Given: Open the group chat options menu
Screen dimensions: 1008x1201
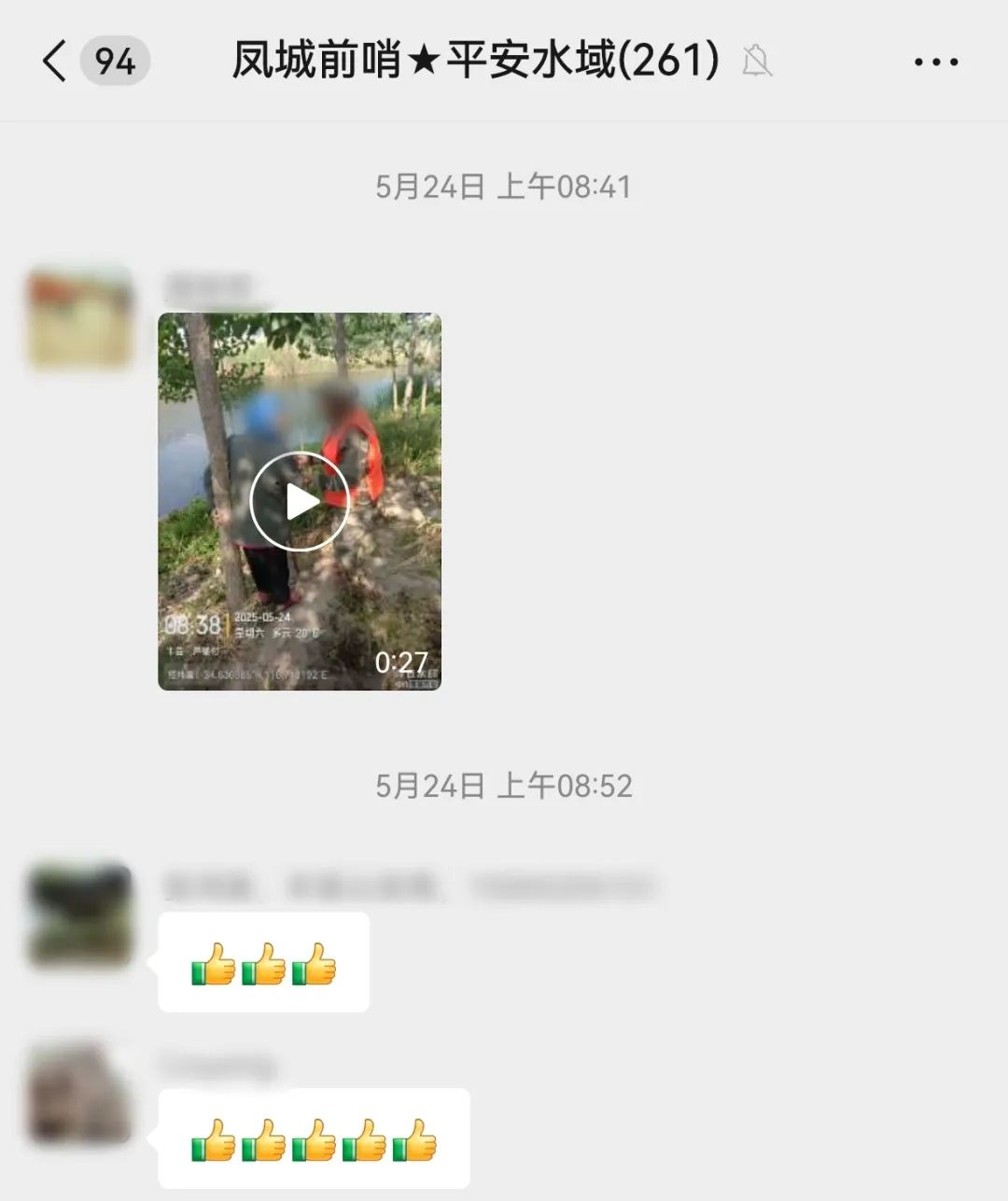Looking at the screenshot, I should (x=935, y=63).
